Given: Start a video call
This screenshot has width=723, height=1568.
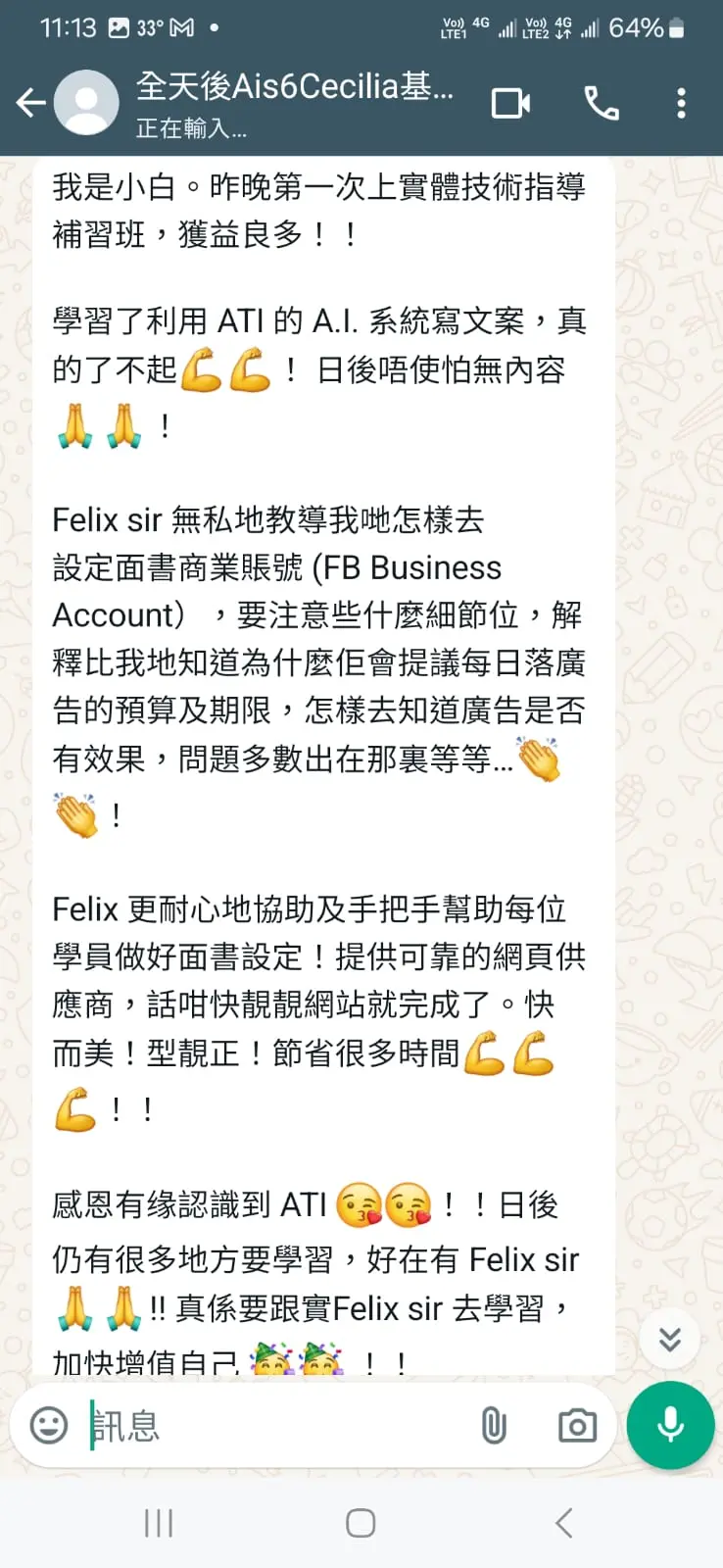Looking at the screenshot, I should pos(510,103).
